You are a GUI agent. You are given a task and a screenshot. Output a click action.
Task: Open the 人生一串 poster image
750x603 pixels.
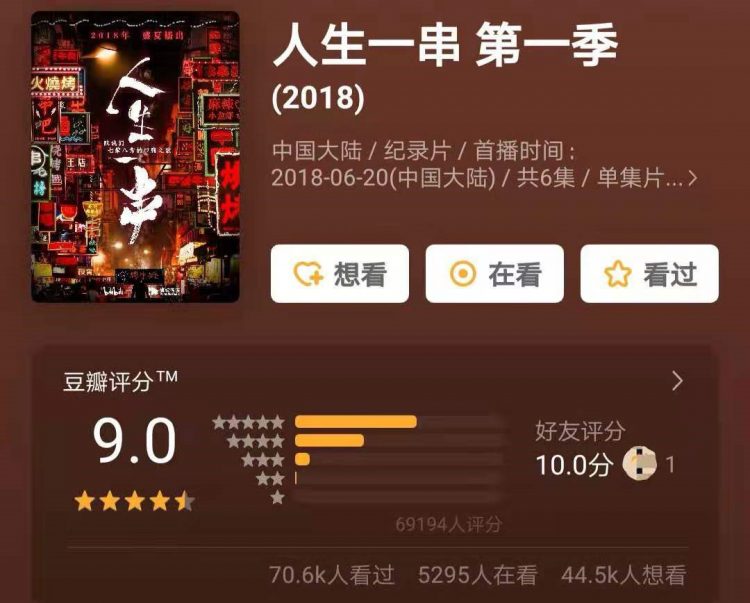135,157
